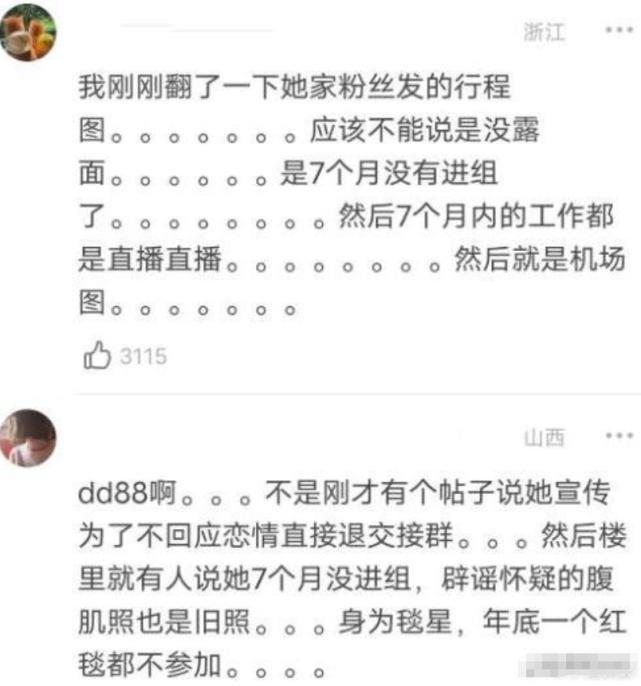Open avatar of the 浙江 commenter

tap(27, 31)
